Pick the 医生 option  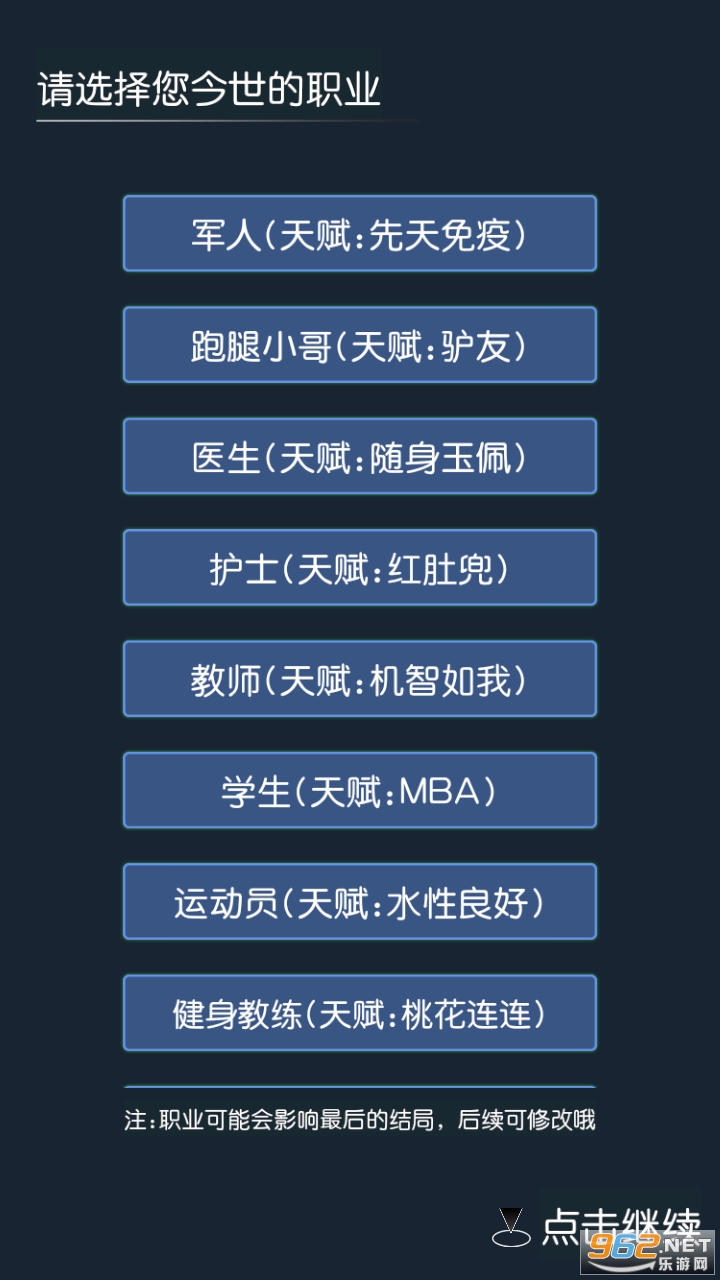coord(359,457)
